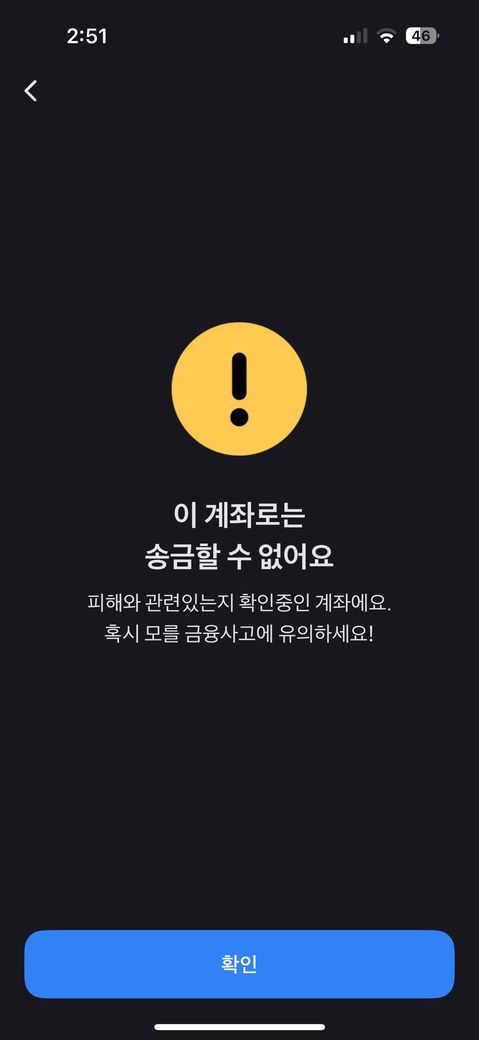The height and width of the screenshot is (1040, 479).
Task: Go back using the top-left arrow
Action: (31, 91)
